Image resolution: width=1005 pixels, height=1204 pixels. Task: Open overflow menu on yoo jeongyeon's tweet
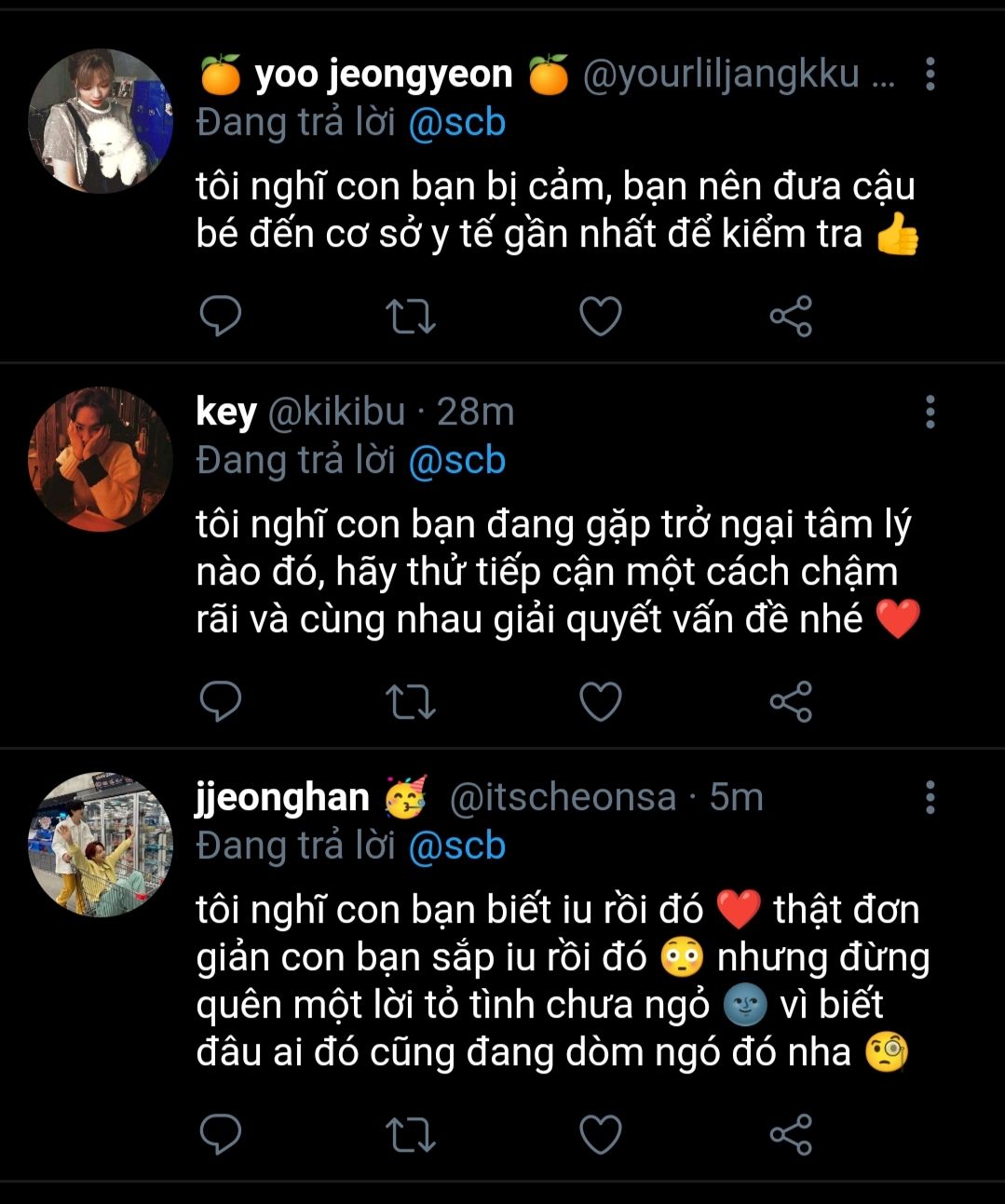(930, 74)
